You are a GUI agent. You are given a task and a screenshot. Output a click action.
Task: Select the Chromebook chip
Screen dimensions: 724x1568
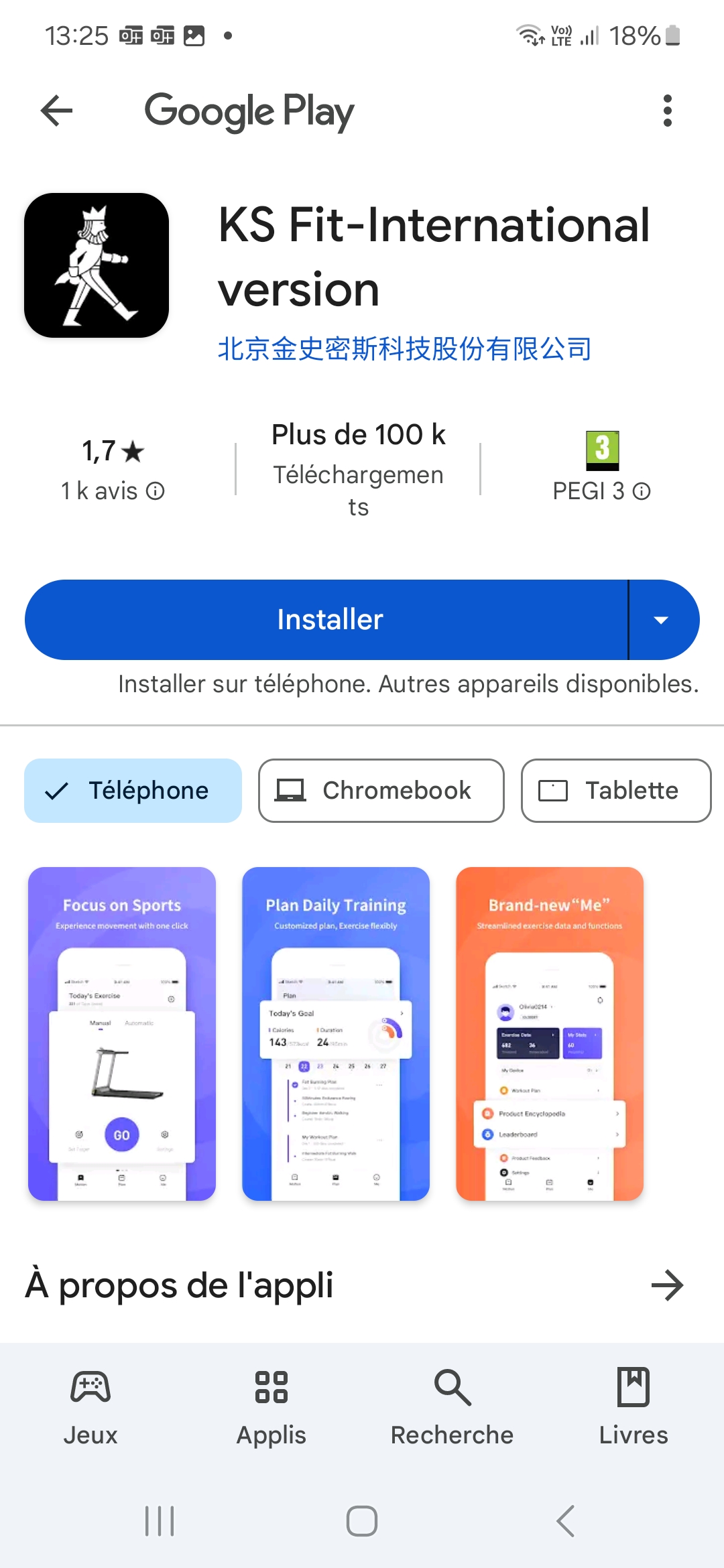point(381,791)
